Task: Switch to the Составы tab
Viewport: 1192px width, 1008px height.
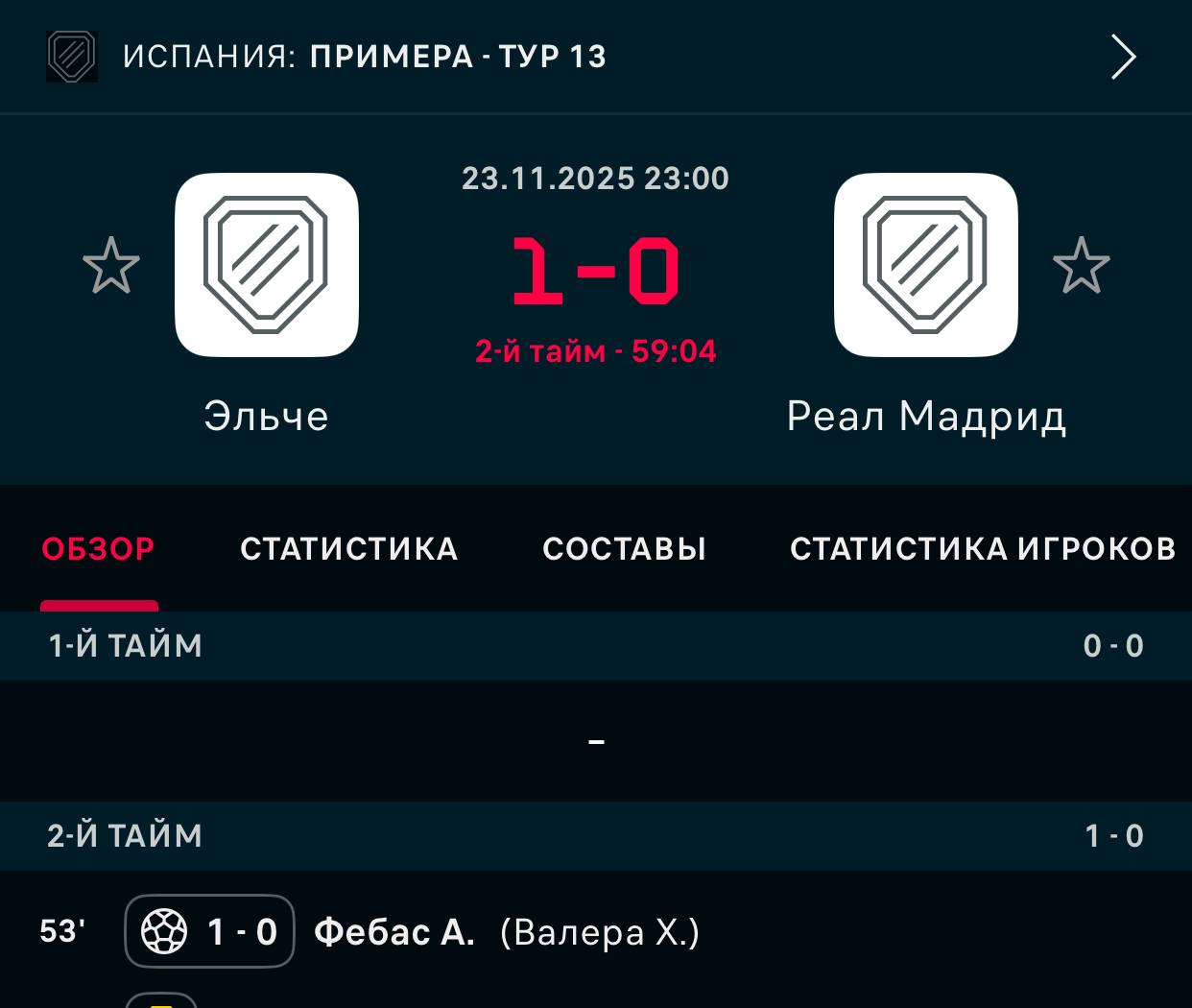Action: pyautogui.click(x=624, y=549)
